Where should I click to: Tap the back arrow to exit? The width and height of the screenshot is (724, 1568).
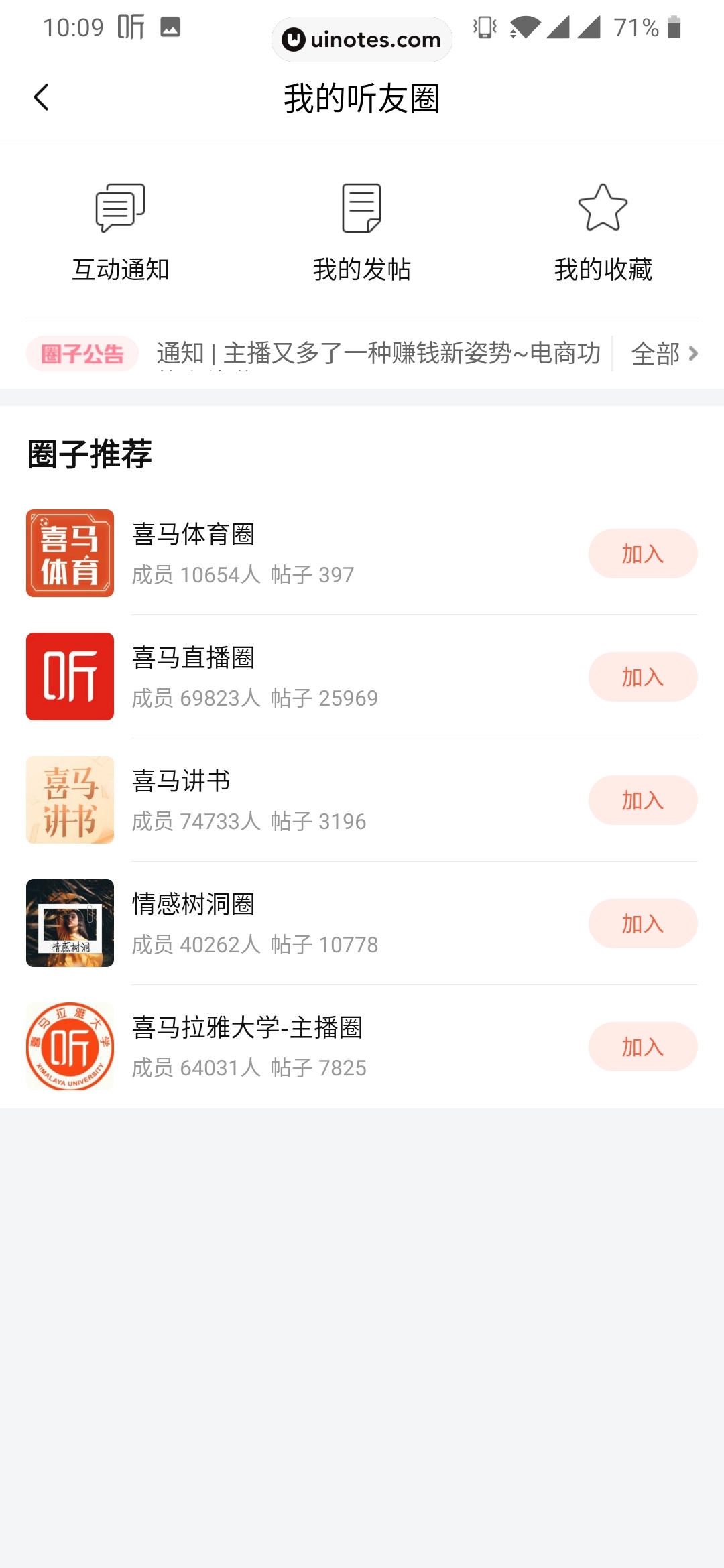(42, 96)
